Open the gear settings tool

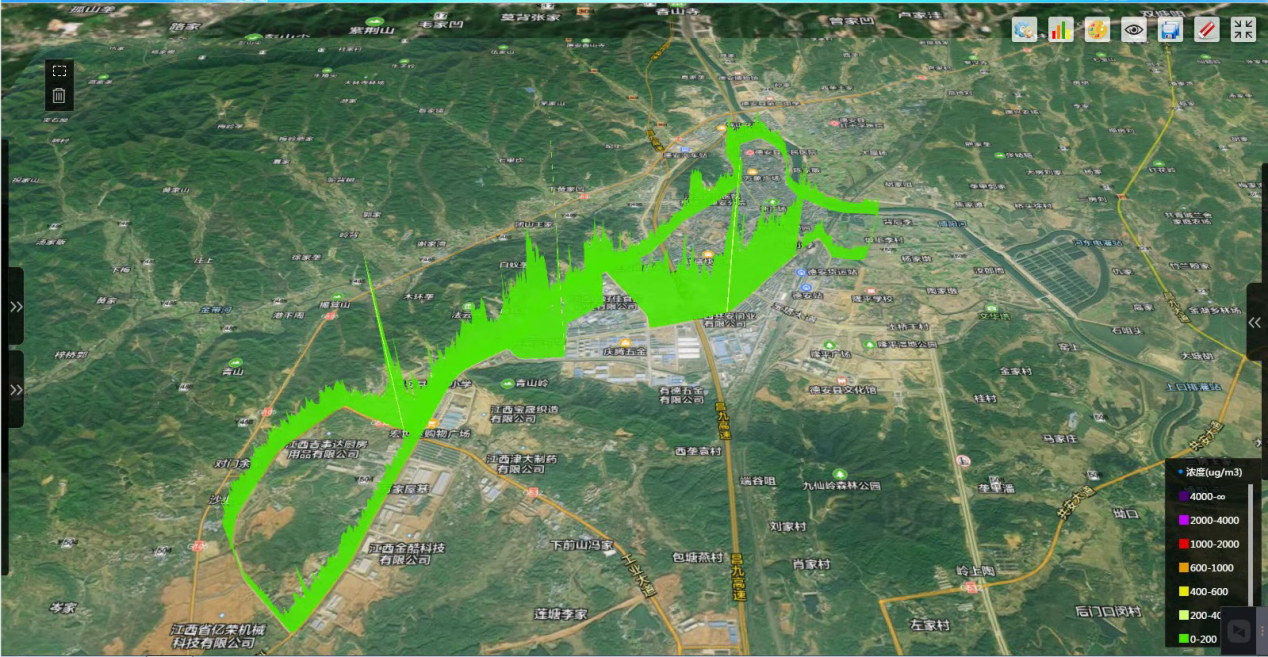(x=1024, y=30)
